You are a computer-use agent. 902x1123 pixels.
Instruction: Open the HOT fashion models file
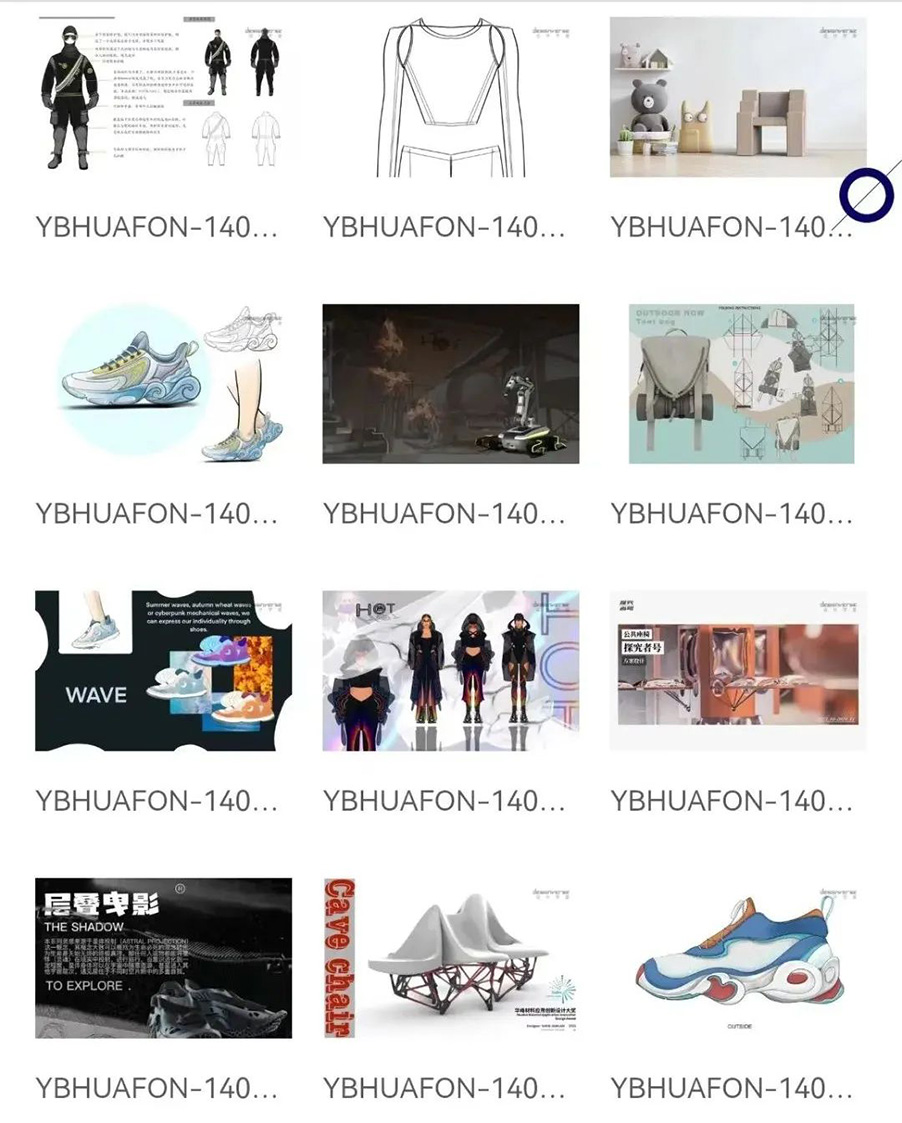pos(450,670)
